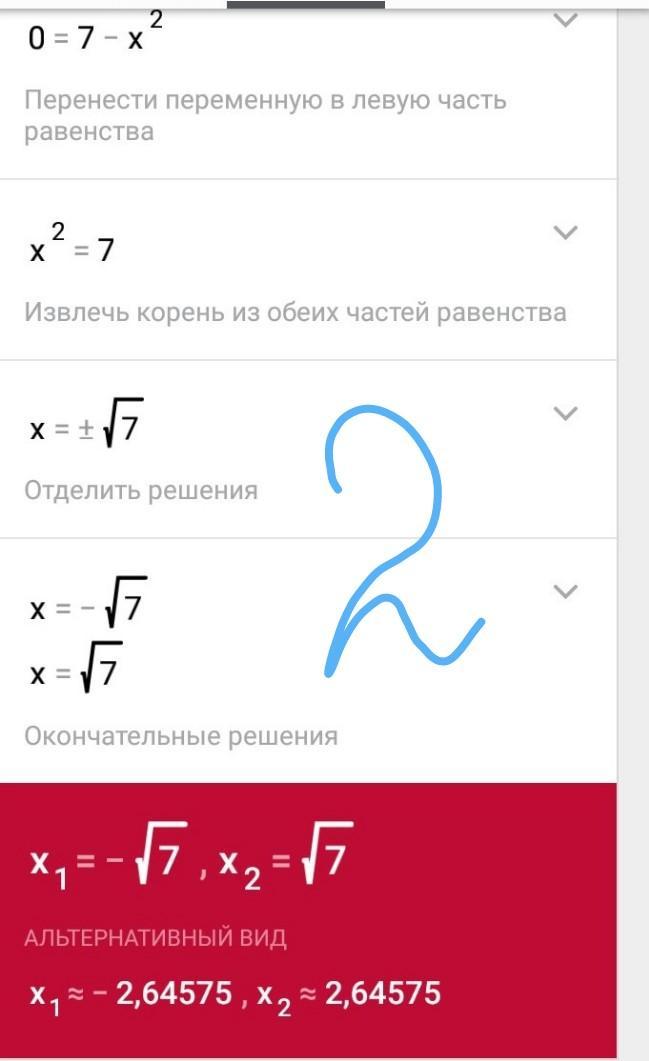649x1061 pixels.
Task: Expand the step for 0 = 7 − x²
Action: (x=565, y=20)
